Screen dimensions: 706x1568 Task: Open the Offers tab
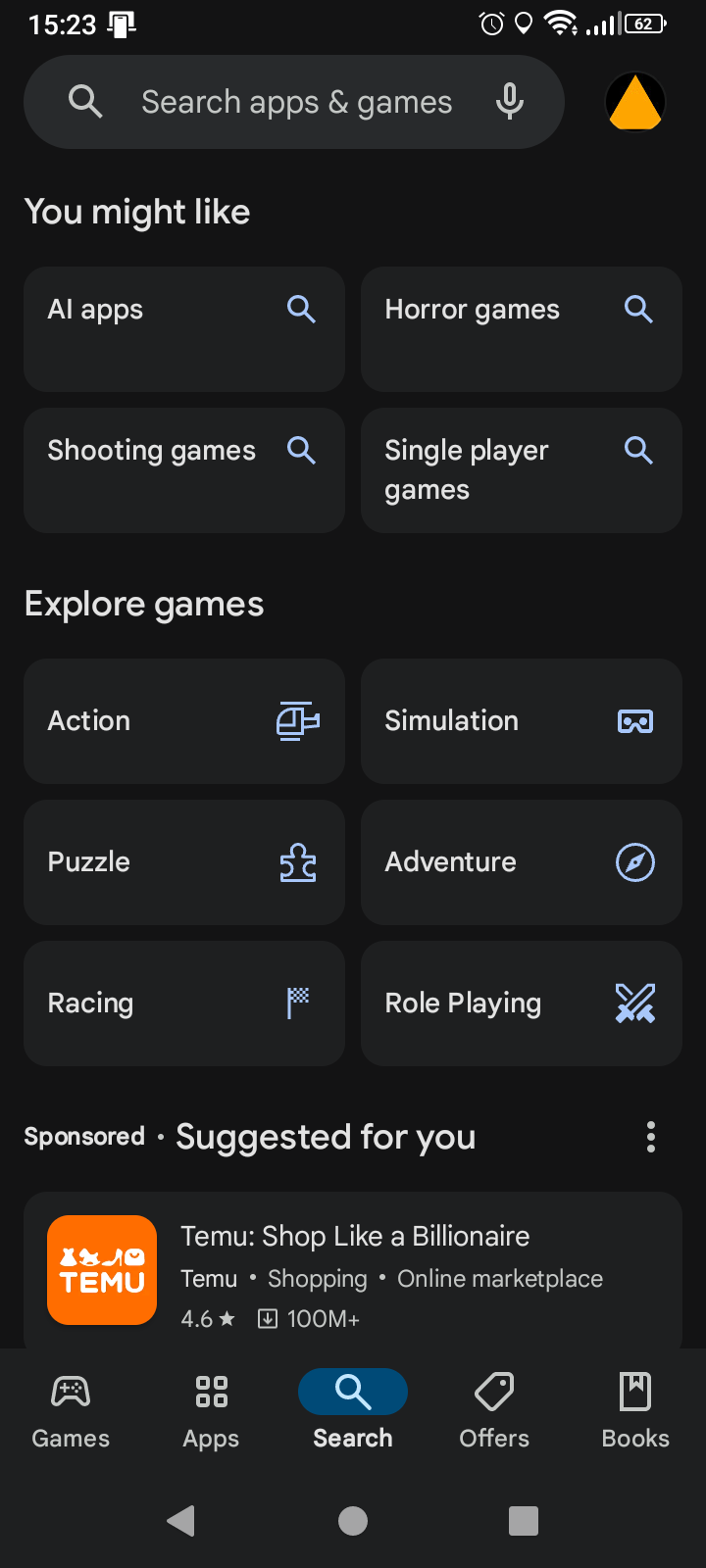point(493,1408)
